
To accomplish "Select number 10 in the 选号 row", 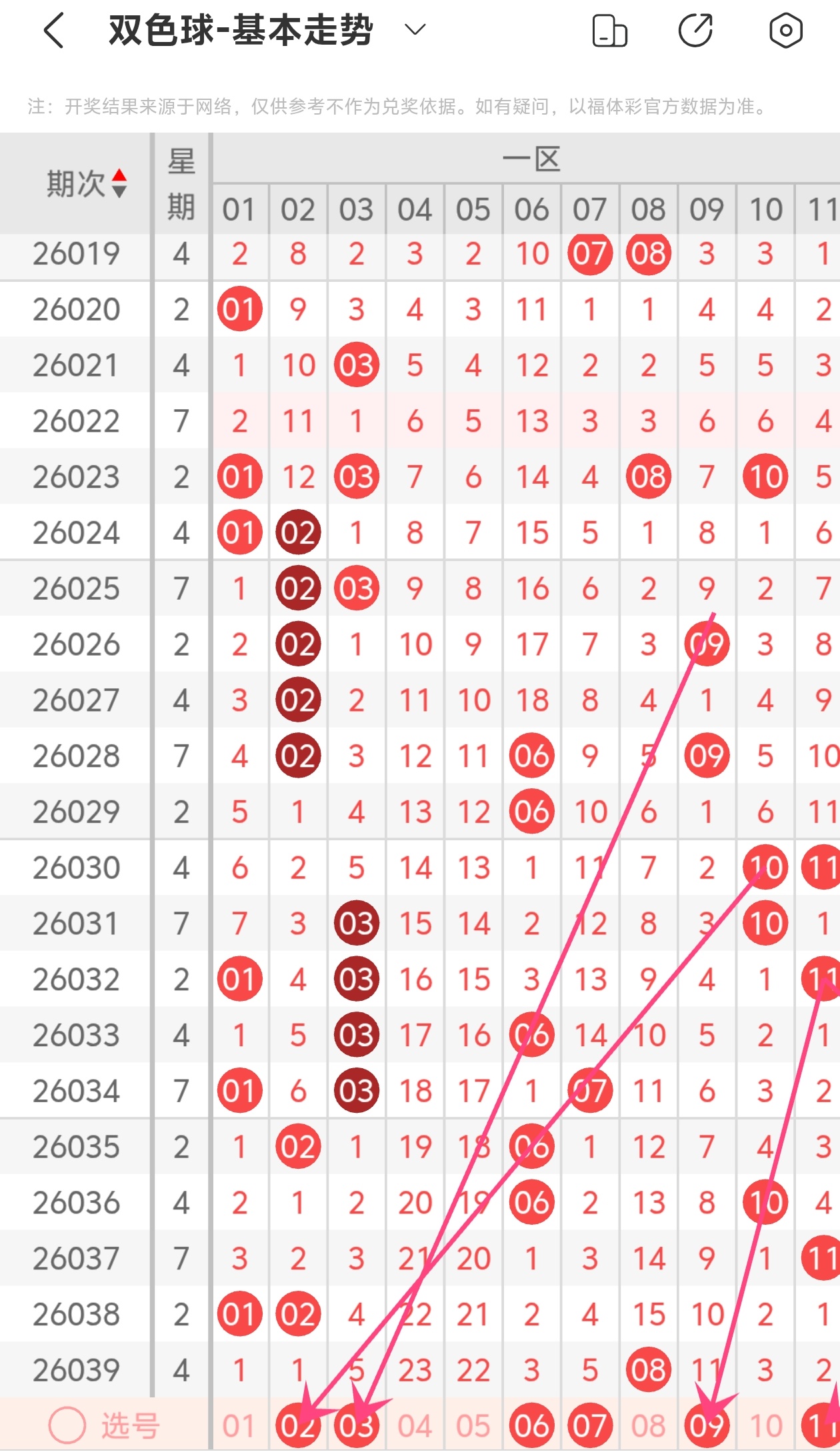I will tap(765, 1427).
